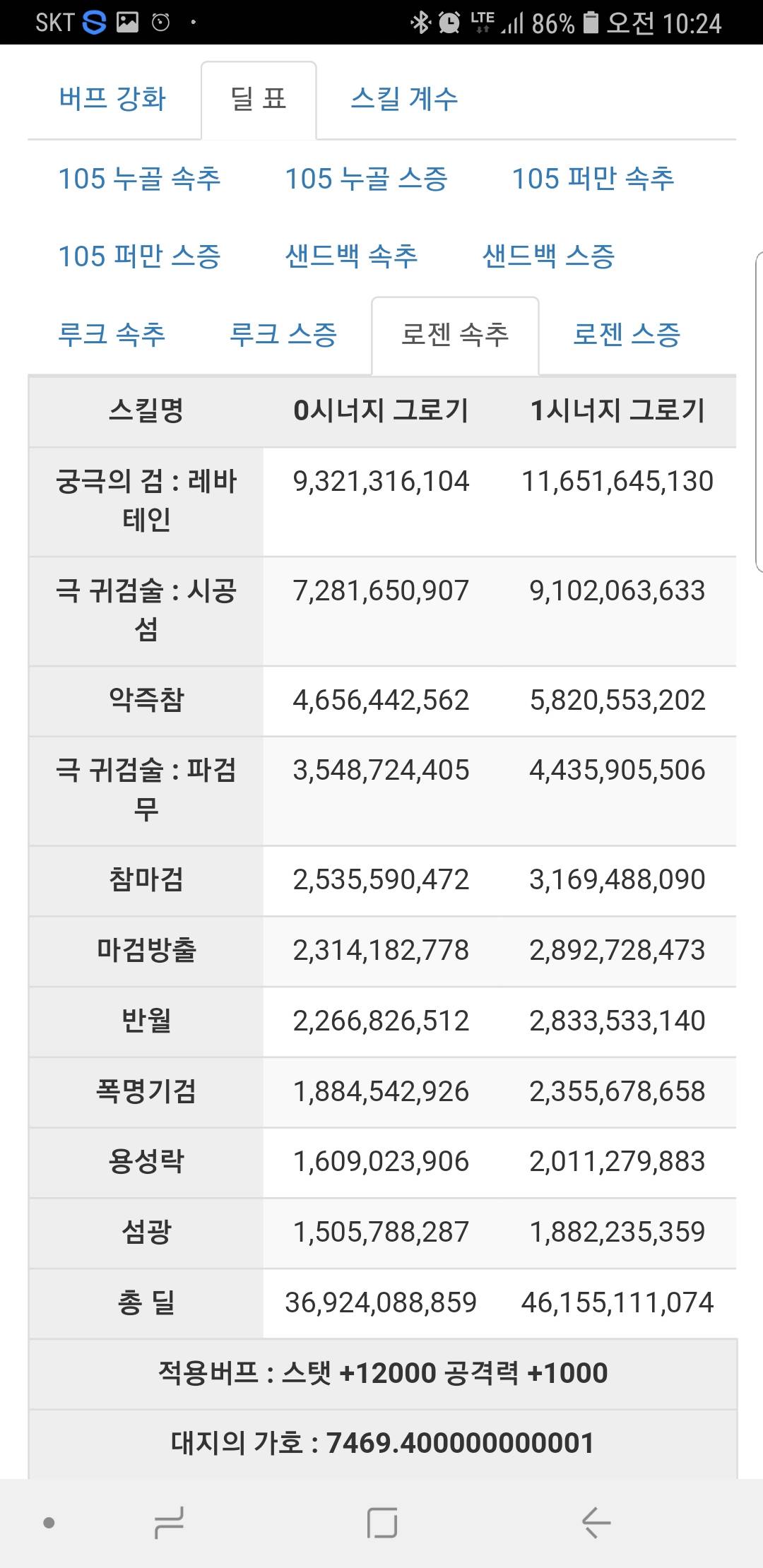
Task: Go to home with the navigation bar
Action: coord(382,1522)
